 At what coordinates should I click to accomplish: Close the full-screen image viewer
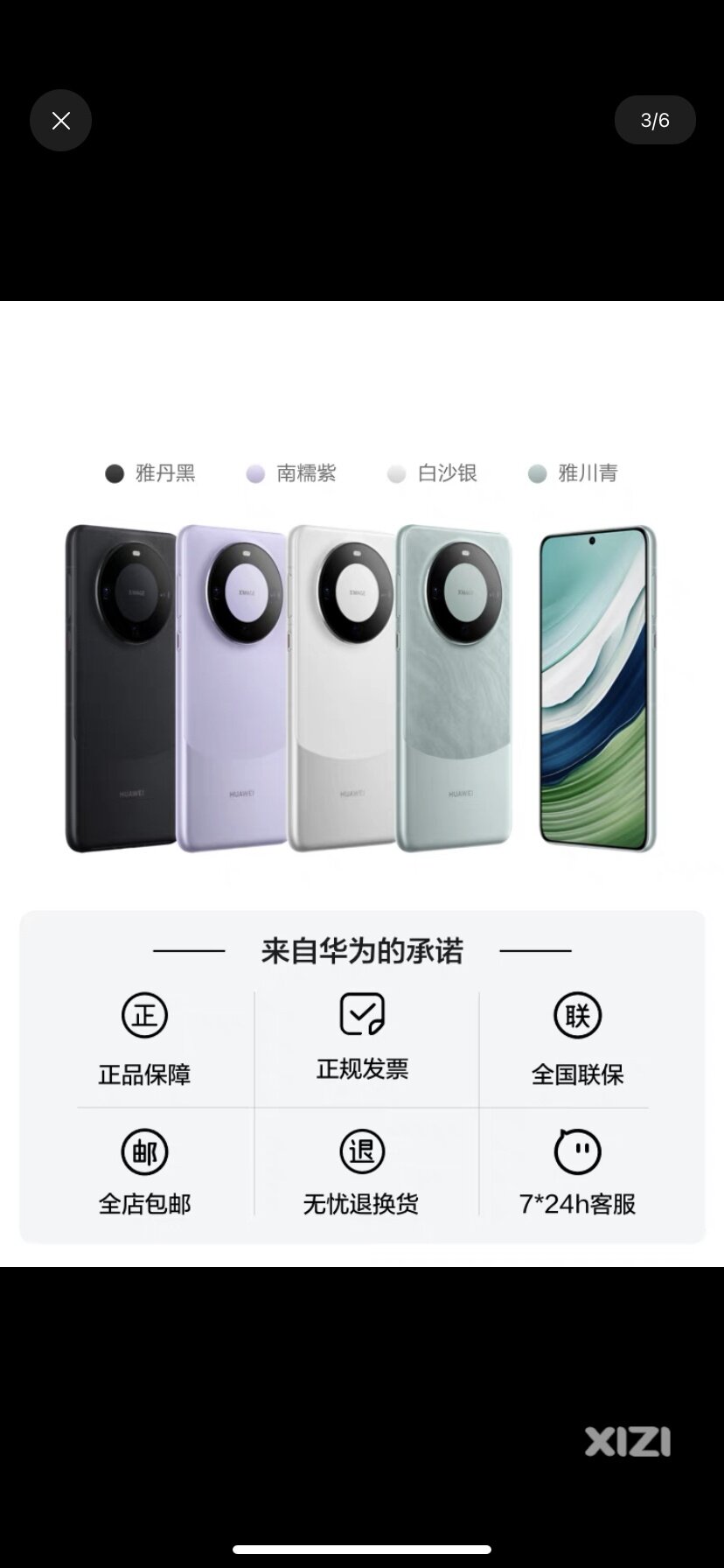pos(60,121)
